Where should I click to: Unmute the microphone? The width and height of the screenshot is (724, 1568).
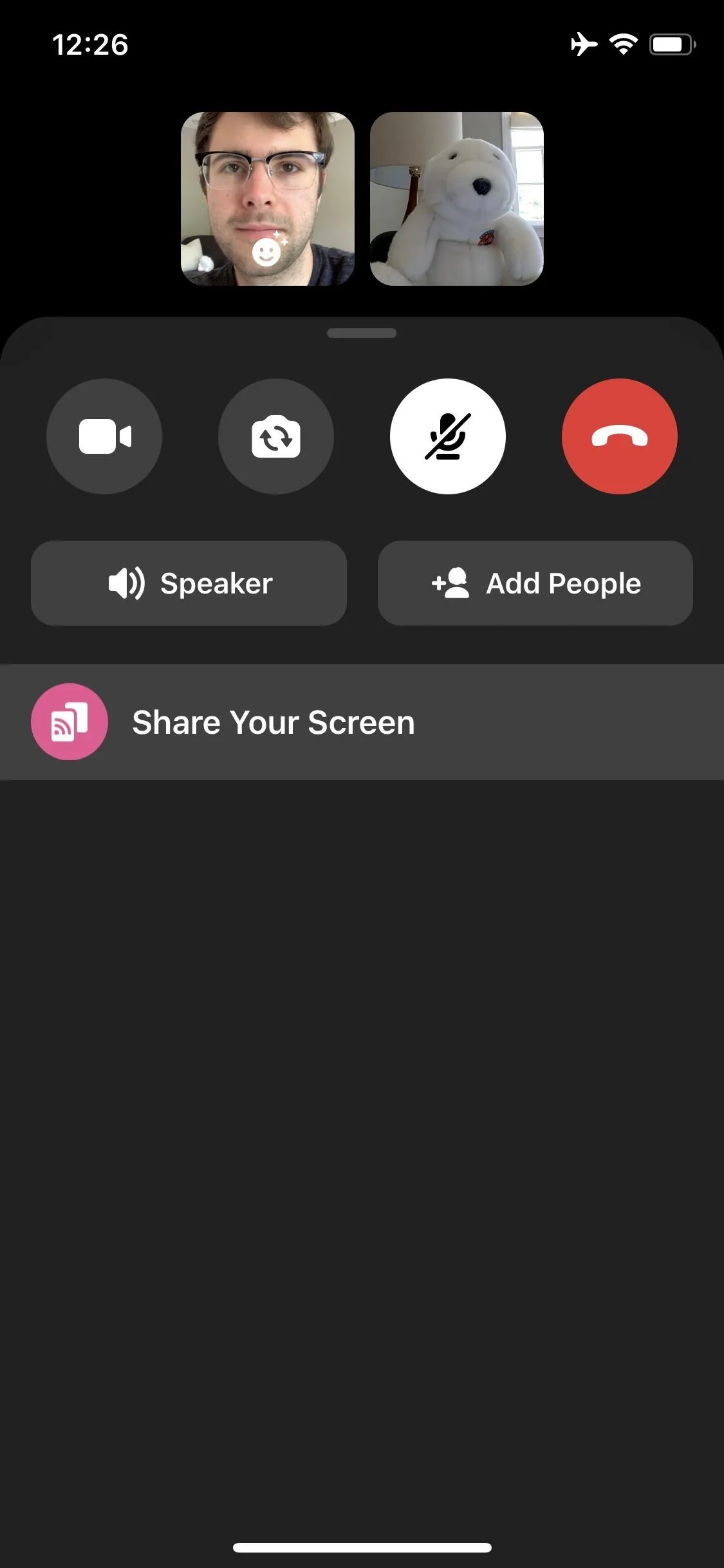448,436
